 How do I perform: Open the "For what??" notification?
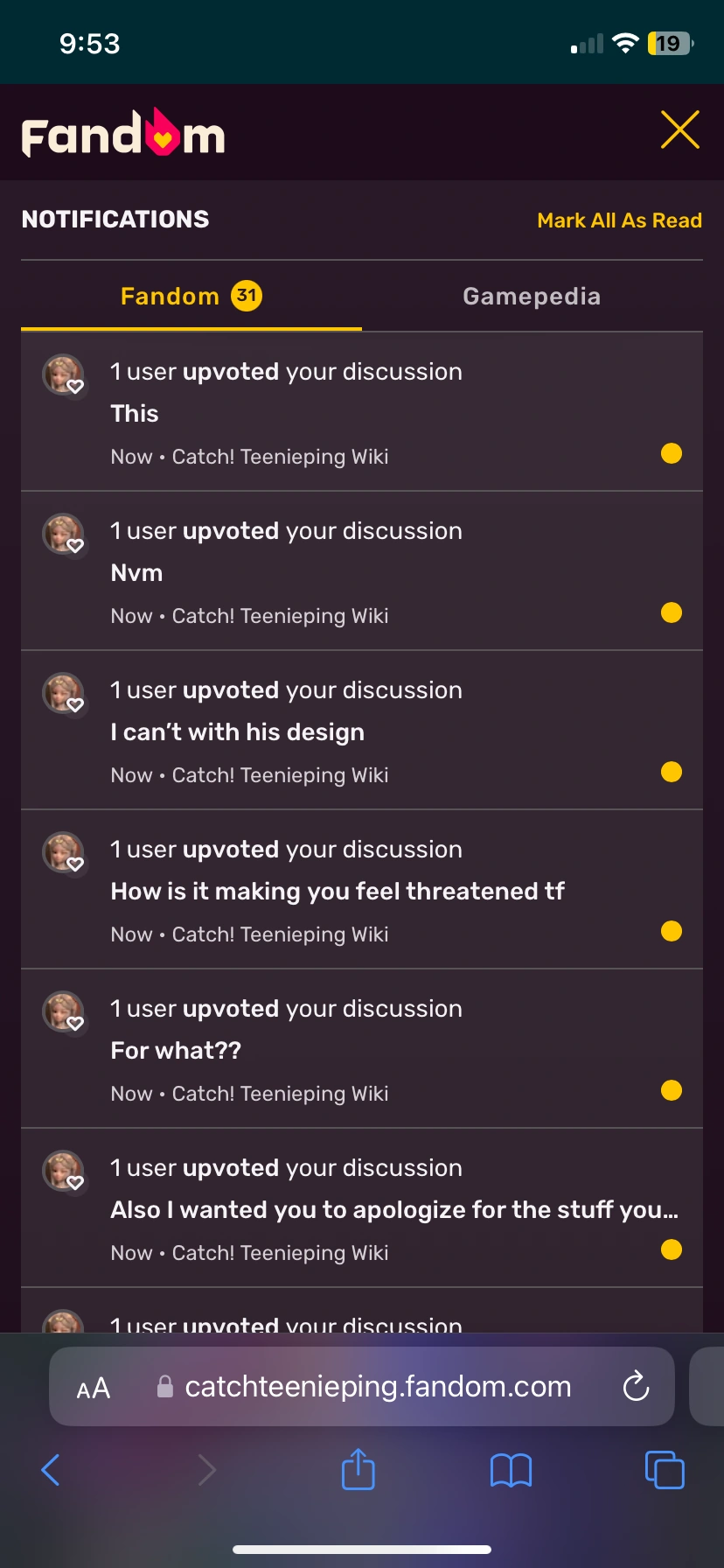click(x=362, y=1049)
